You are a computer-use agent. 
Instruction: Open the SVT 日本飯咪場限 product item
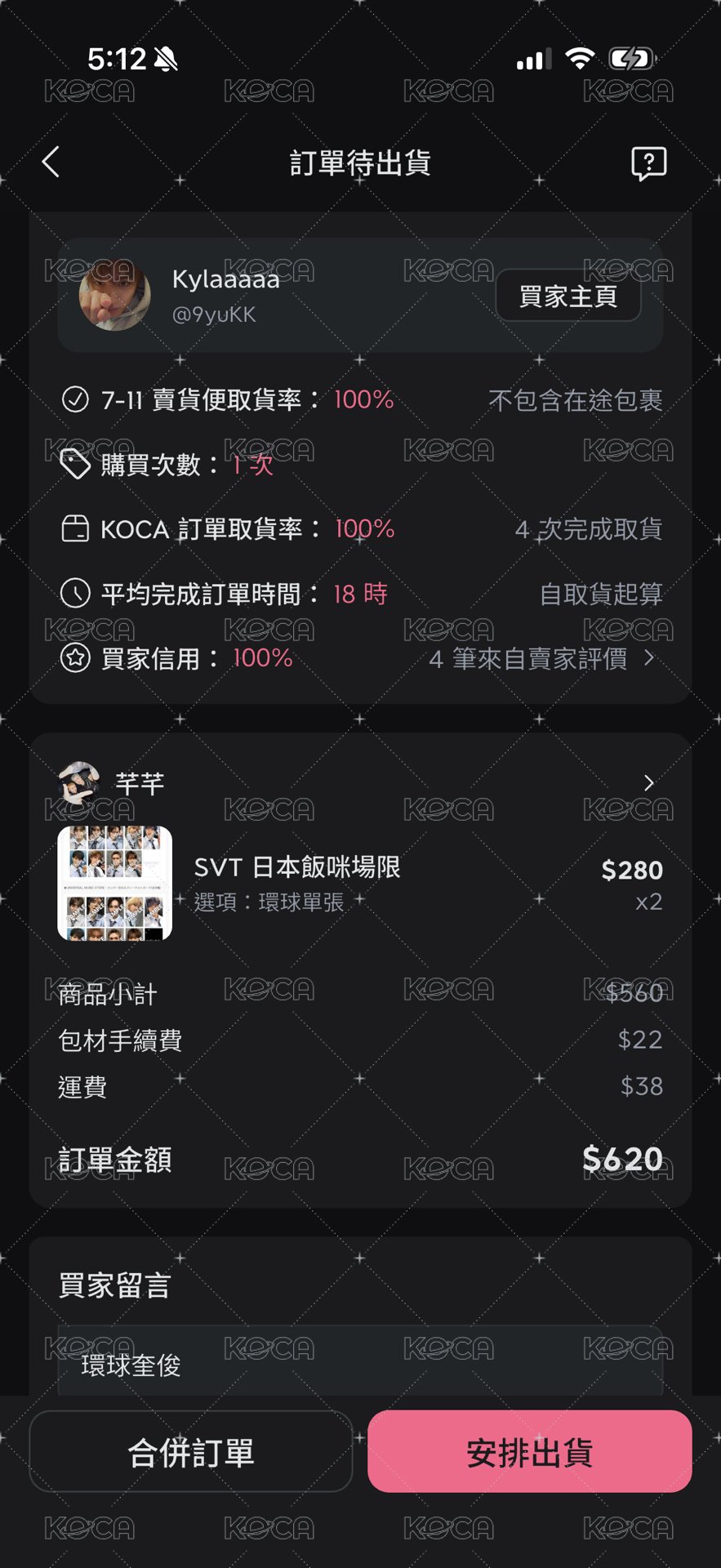pyautogui.click(x=360, y=883)
